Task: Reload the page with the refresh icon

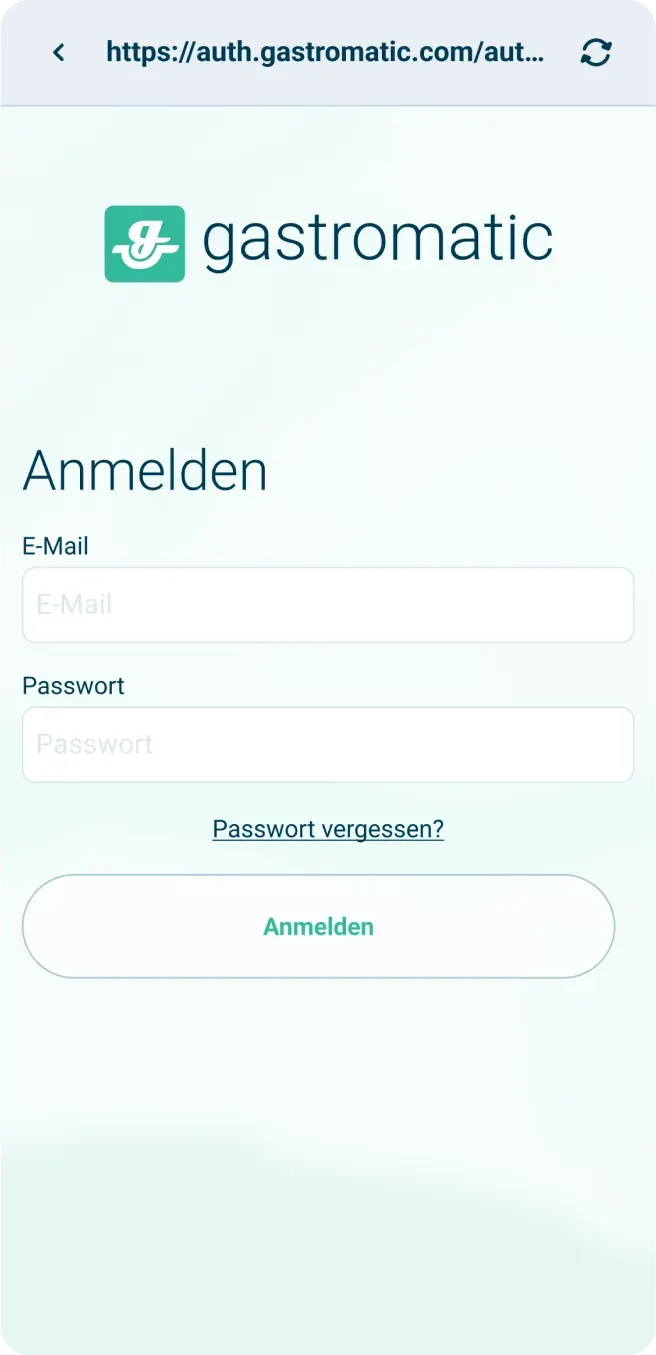Action: click(x=596, y=53)
